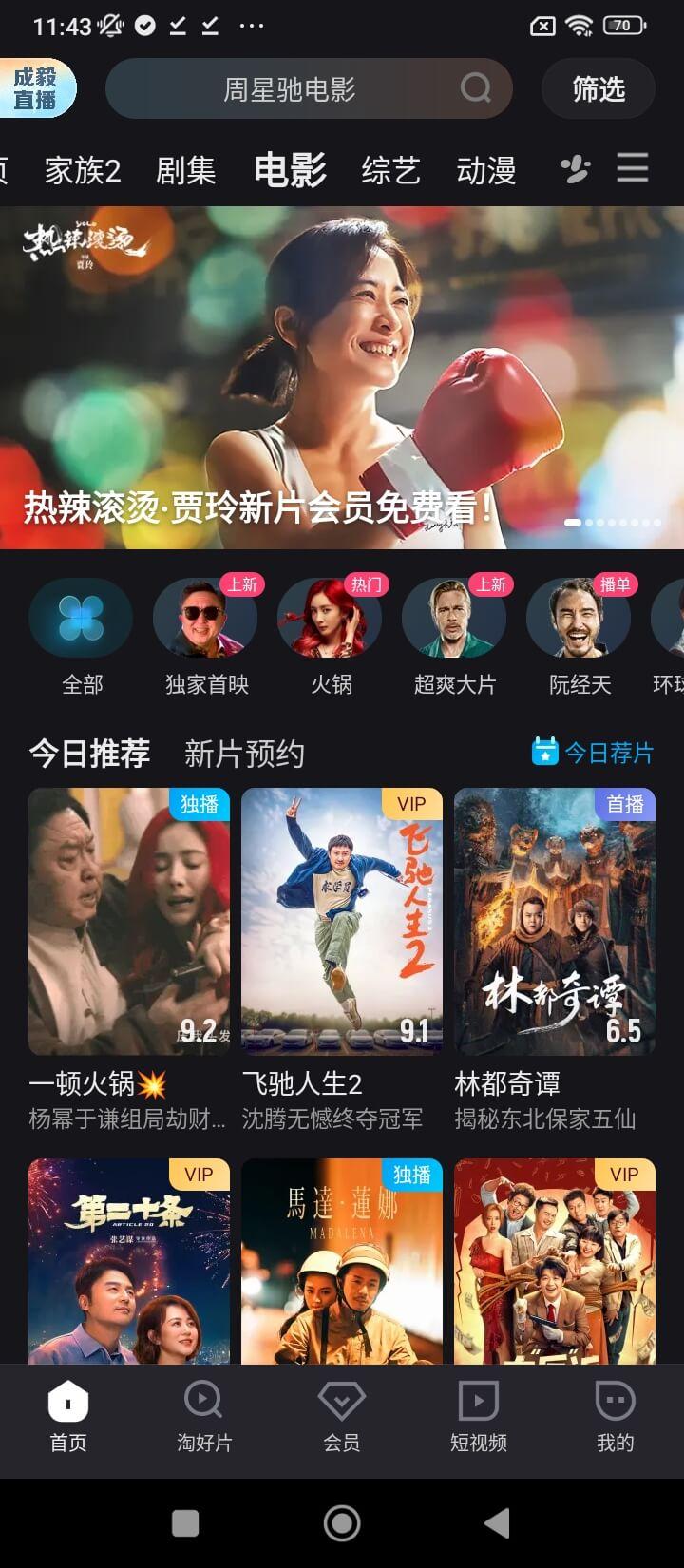Switch to 新片预约 section
684x1568 pixels.
click(x=244, y=754)
